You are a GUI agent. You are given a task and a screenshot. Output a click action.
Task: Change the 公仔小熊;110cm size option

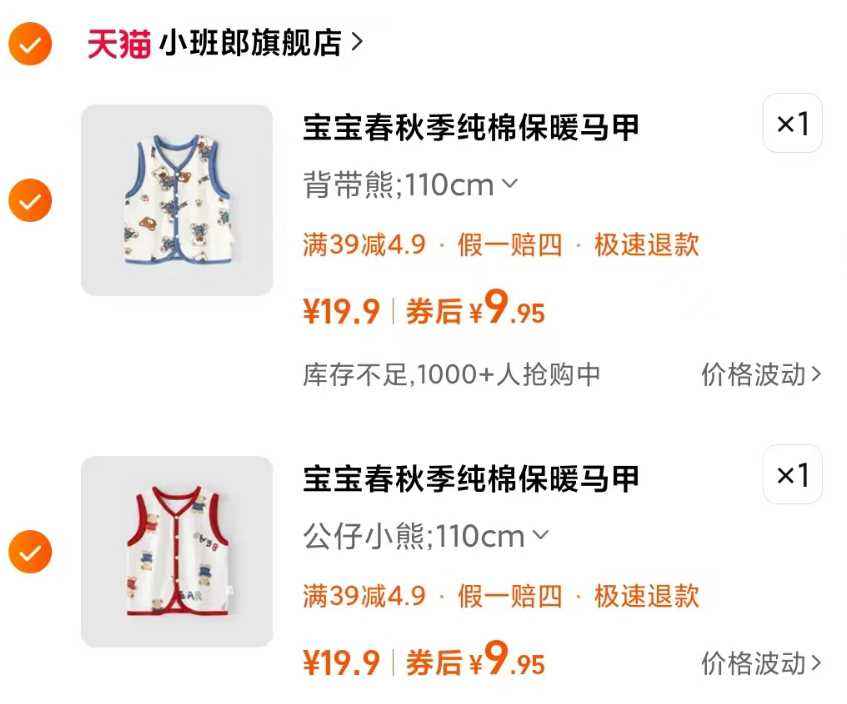[427, 536]
